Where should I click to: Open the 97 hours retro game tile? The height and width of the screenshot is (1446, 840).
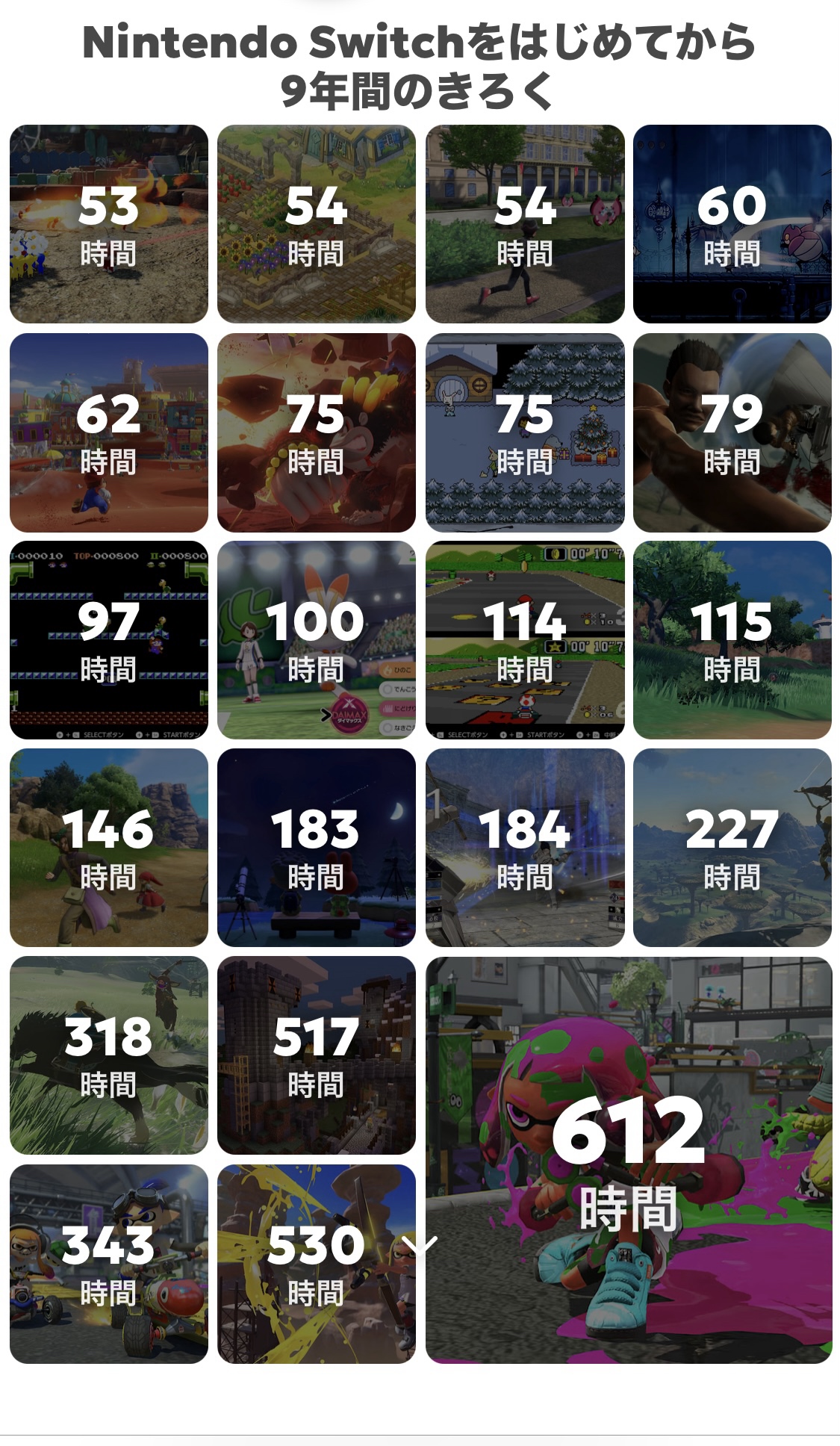coord(108,640)
